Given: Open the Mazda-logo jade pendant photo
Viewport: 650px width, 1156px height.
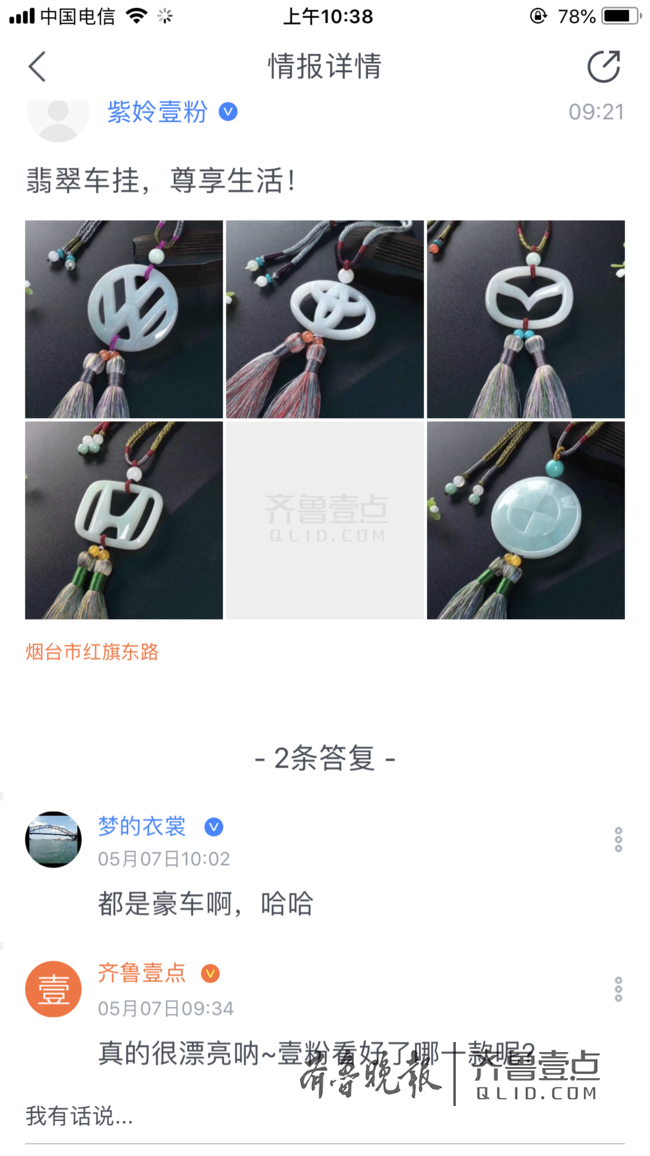Looking at the screenshot, I should pos(526,319).
